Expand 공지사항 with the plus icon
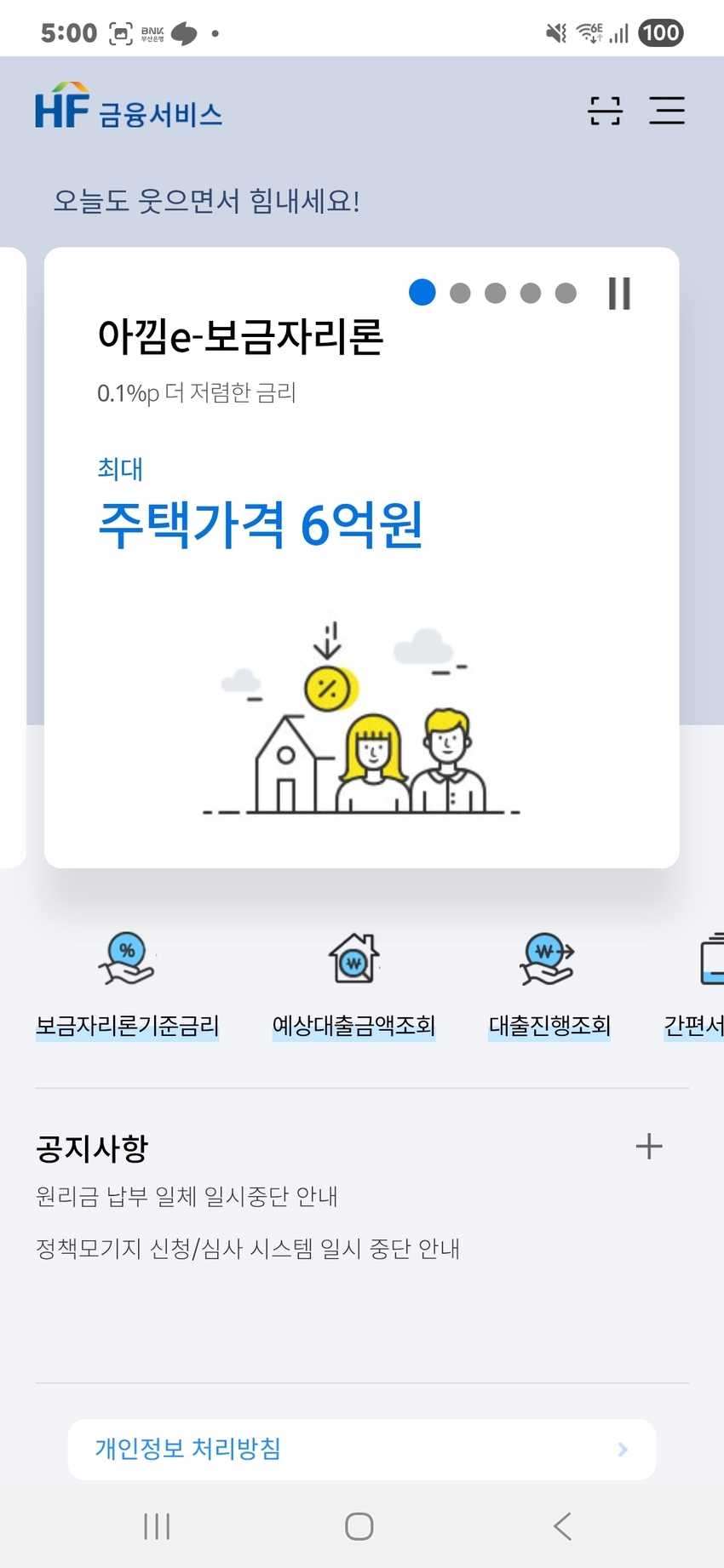Image resolution: width=724 pixels, height=1568 pixels. (x=648, y=1147)
